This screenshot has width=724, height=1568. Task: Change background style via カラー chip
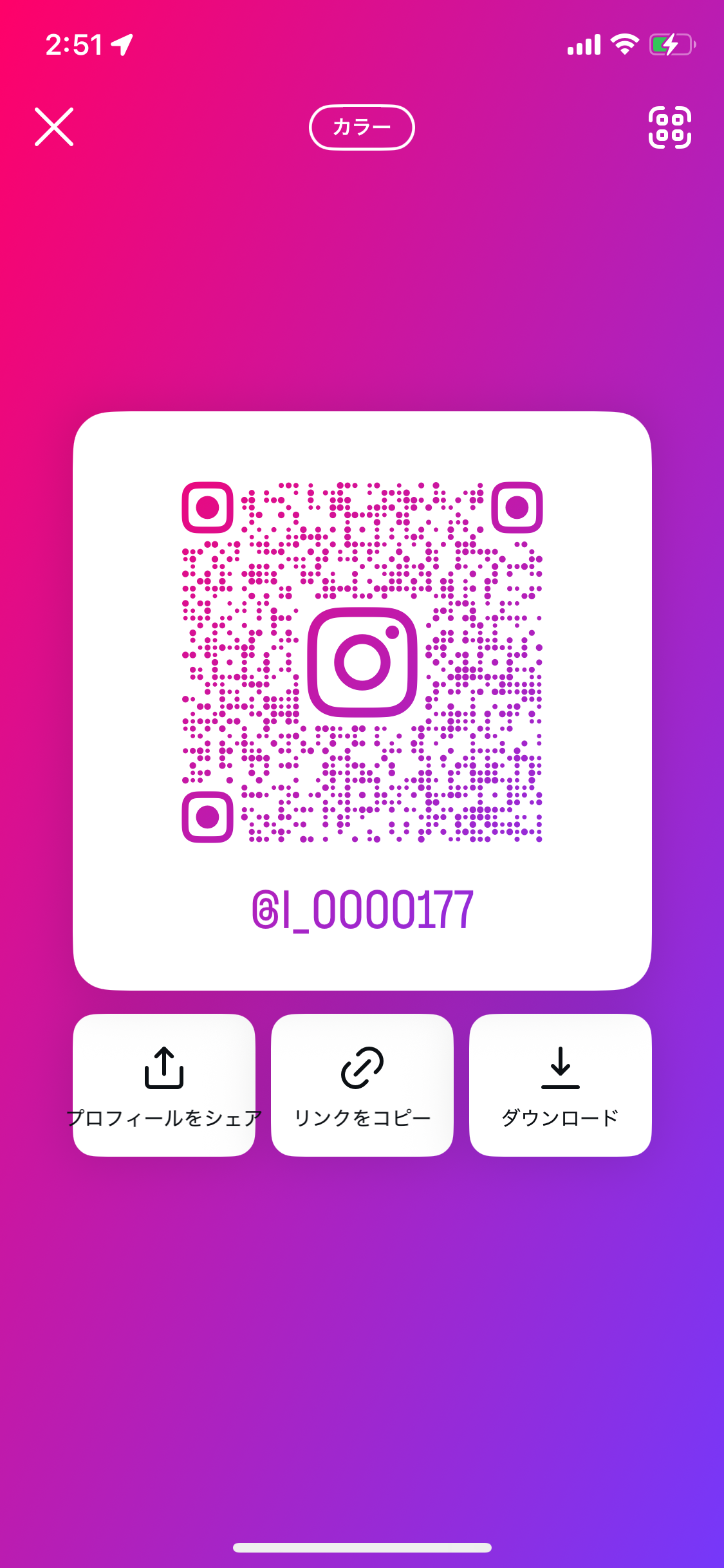click(x=362, y=127)
